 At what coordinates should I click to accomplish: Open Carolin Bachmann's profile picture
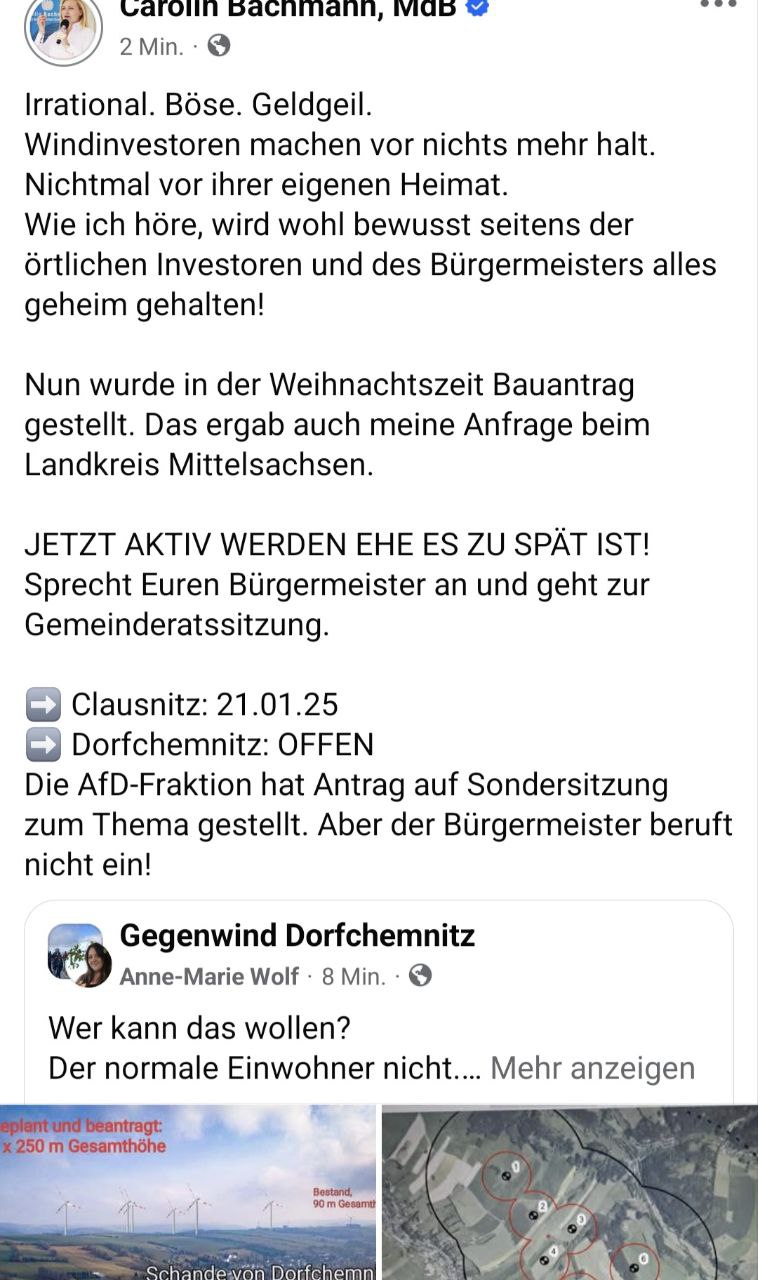64,28
